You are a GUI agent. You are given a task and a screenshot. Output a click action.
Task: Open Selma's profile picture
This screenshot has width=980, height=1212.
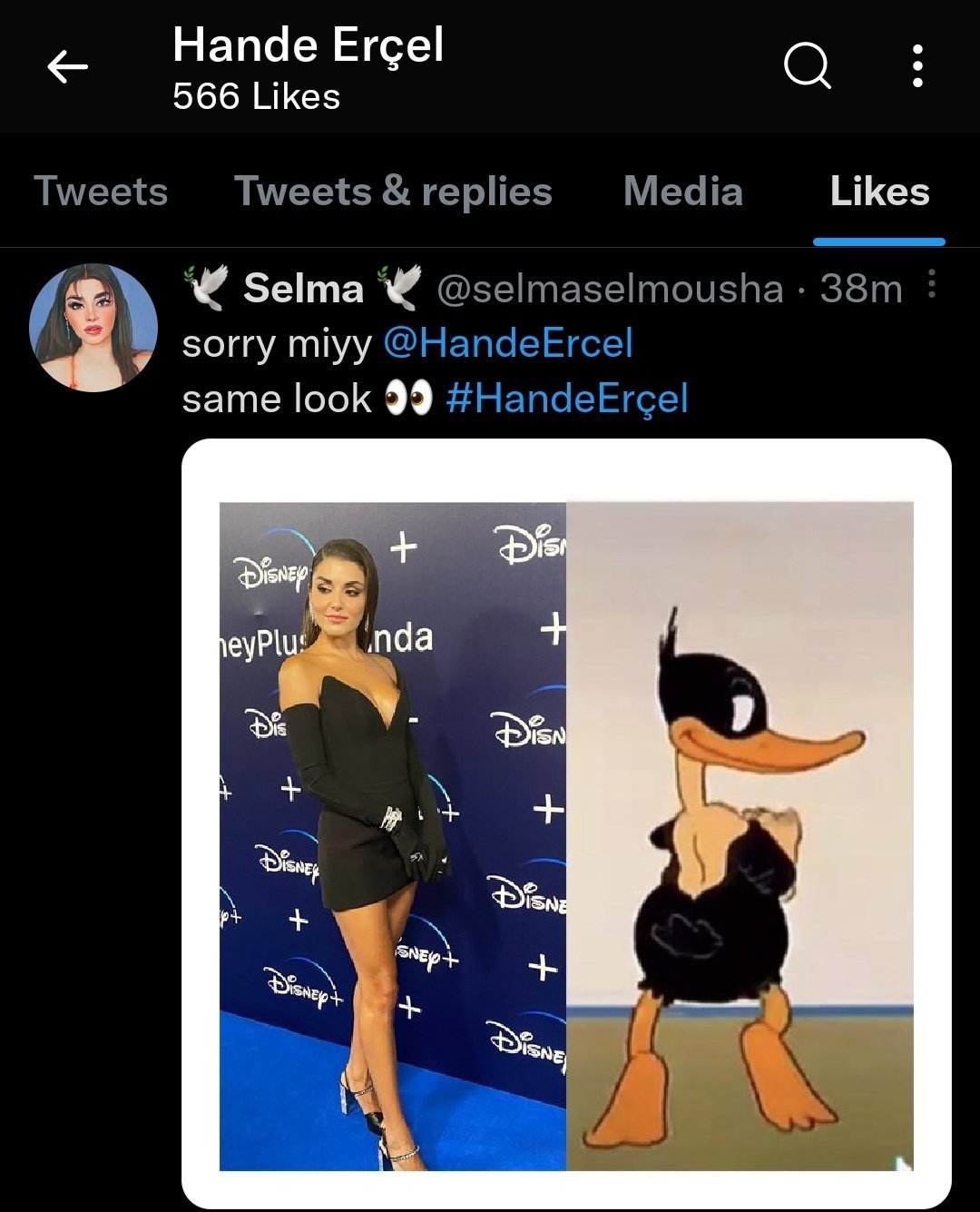(x=93, y=329)
